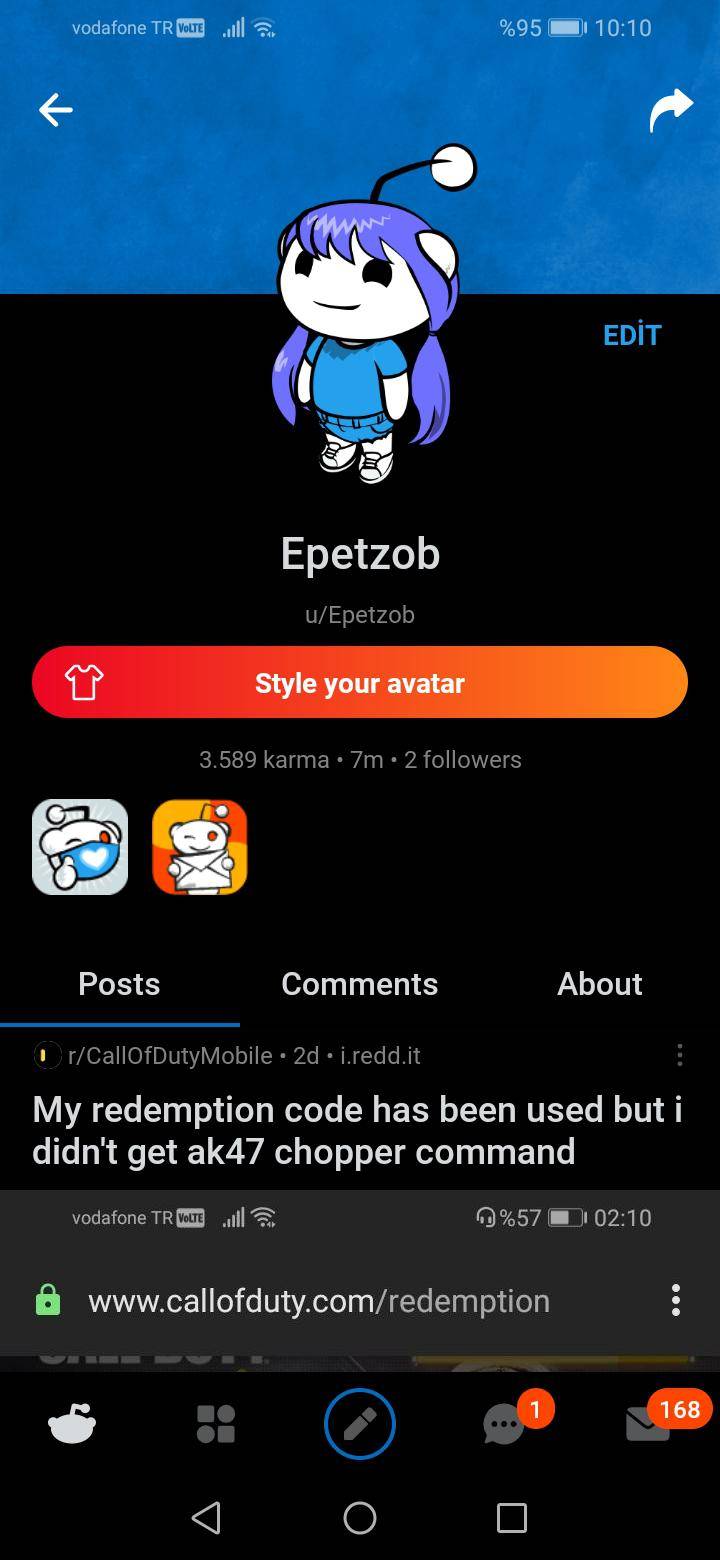
Task: Go back using the top arrow
Action: pos(56,110)
